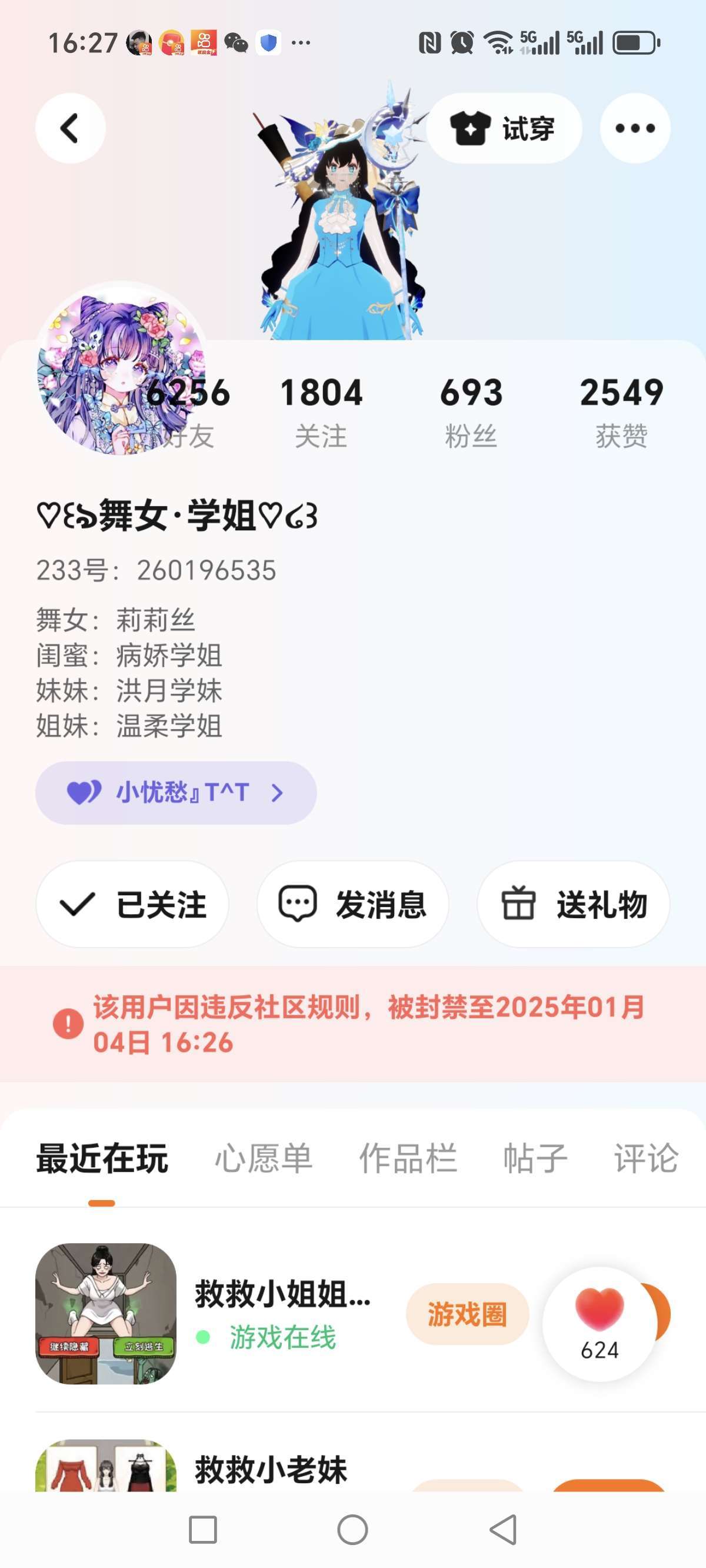Open the 693 粉丝 followers list

471,411
